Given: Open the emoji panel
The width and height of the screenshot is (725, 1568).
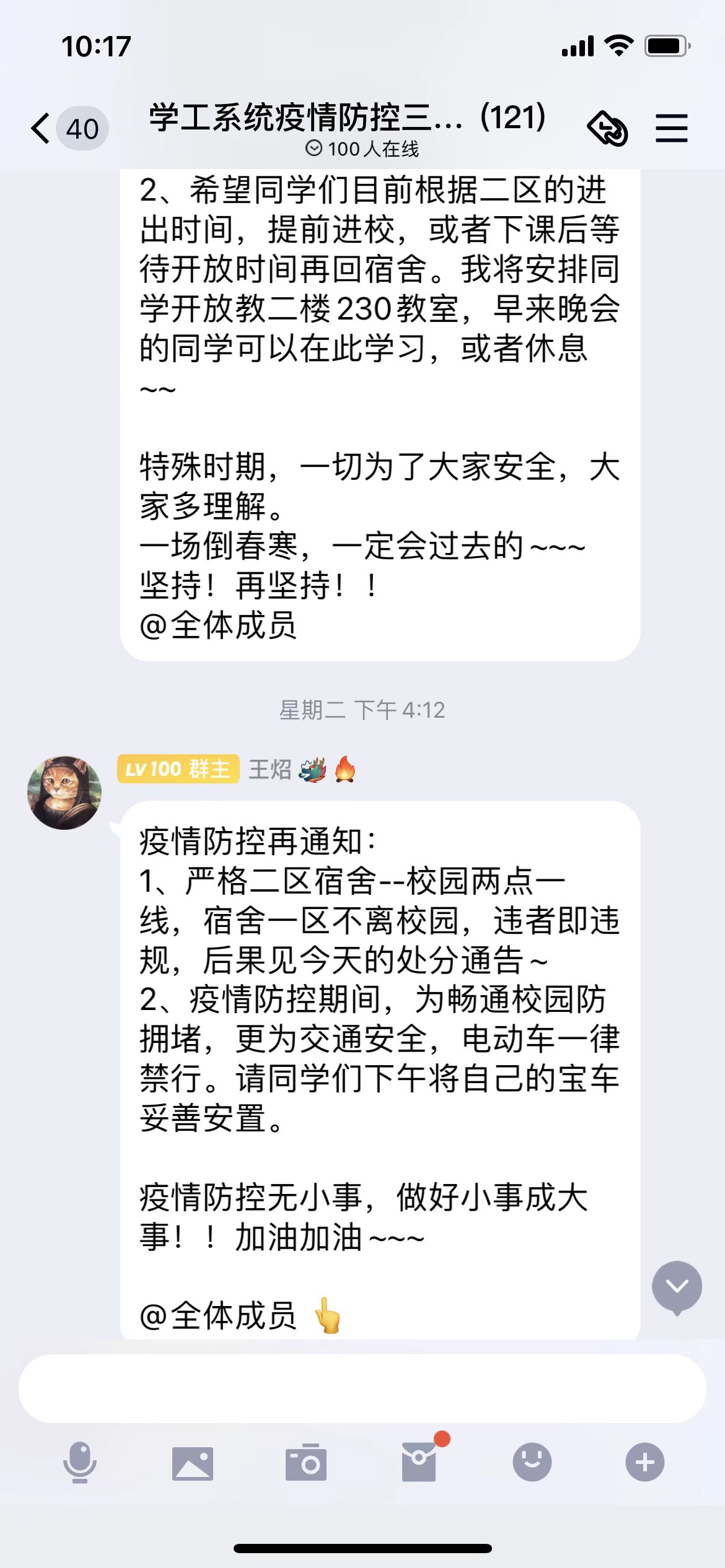Looking at the screenshot, I should tap(532, 1462).
